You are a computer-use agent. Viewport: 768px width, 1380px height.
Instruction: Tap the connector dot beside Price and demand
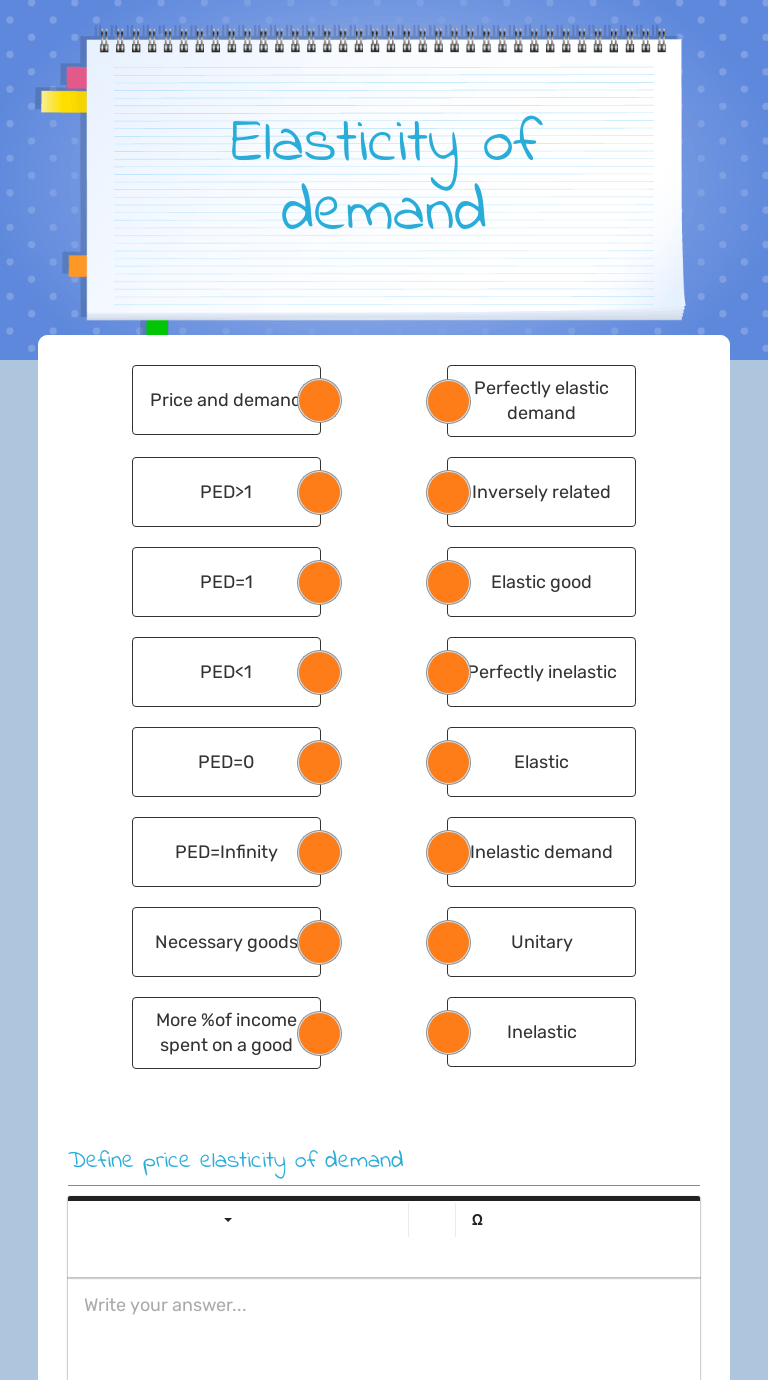click(x=320, y=401)
